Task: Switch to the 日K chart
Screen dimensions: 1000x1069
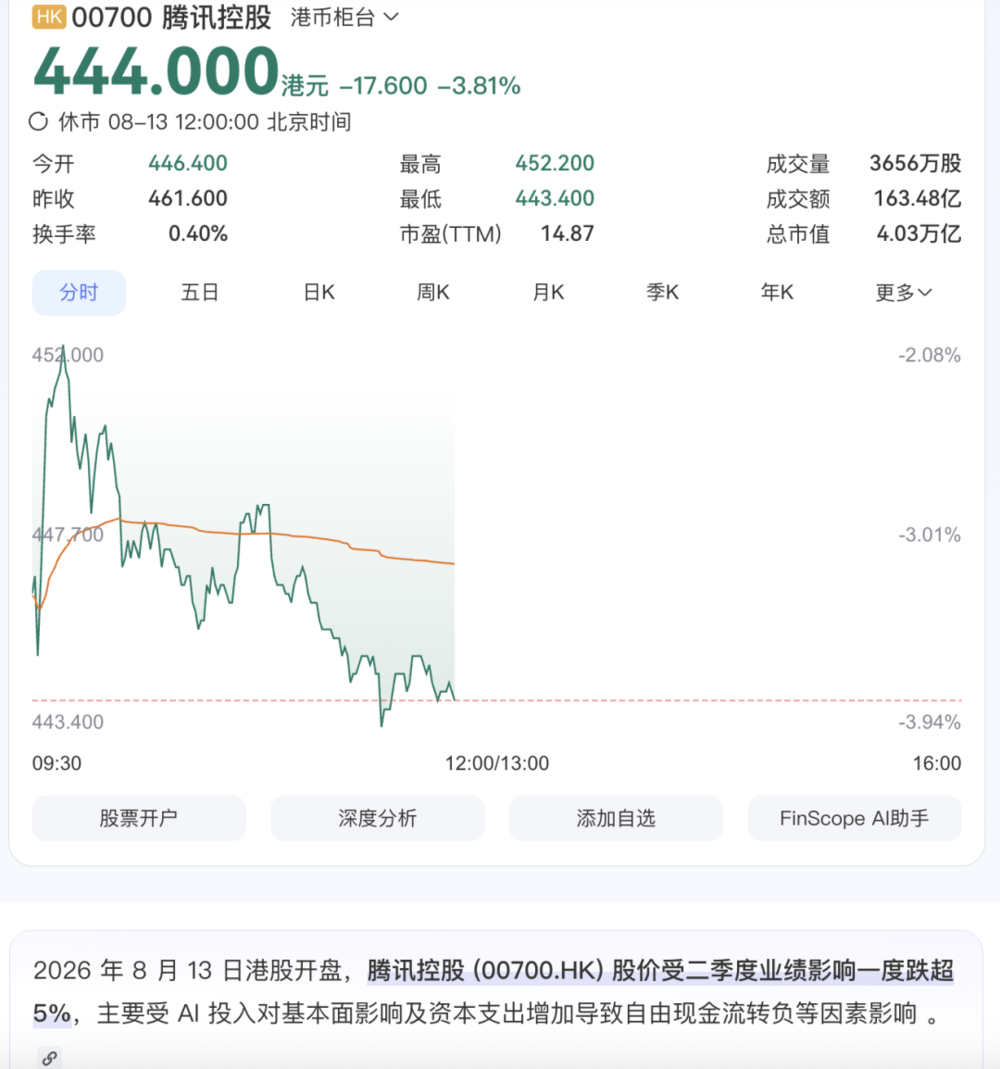Action: point(319,292)
